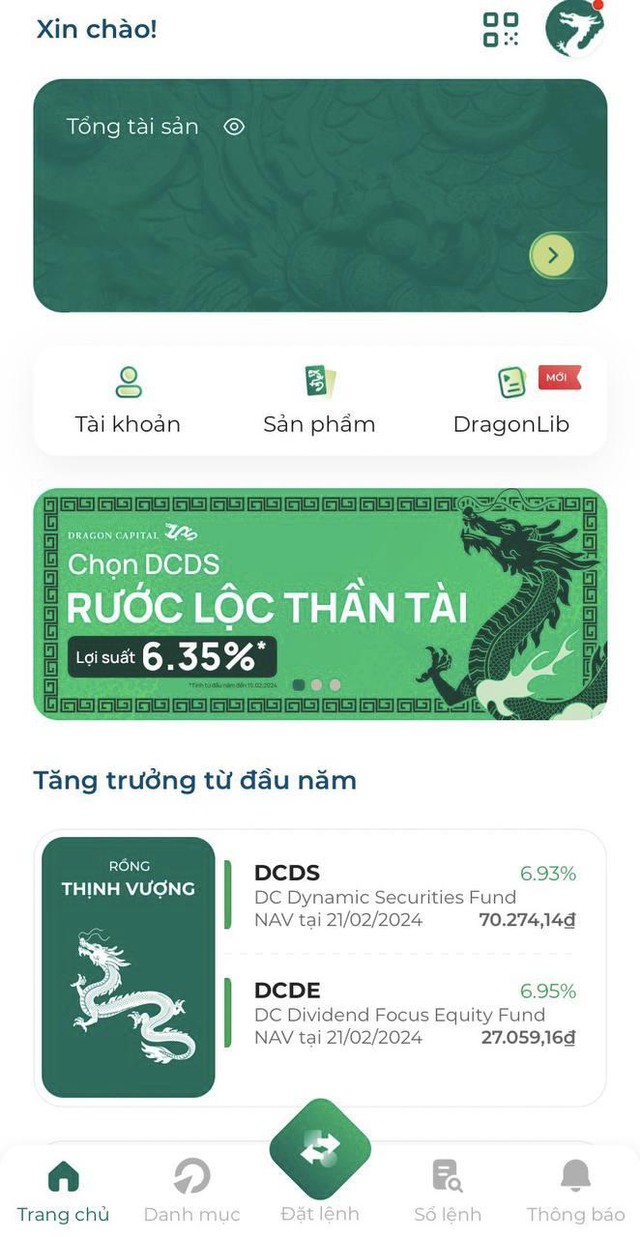Open Tài khoản
The width and height of the screenshot is (640, 1237).
coord(128,400)
